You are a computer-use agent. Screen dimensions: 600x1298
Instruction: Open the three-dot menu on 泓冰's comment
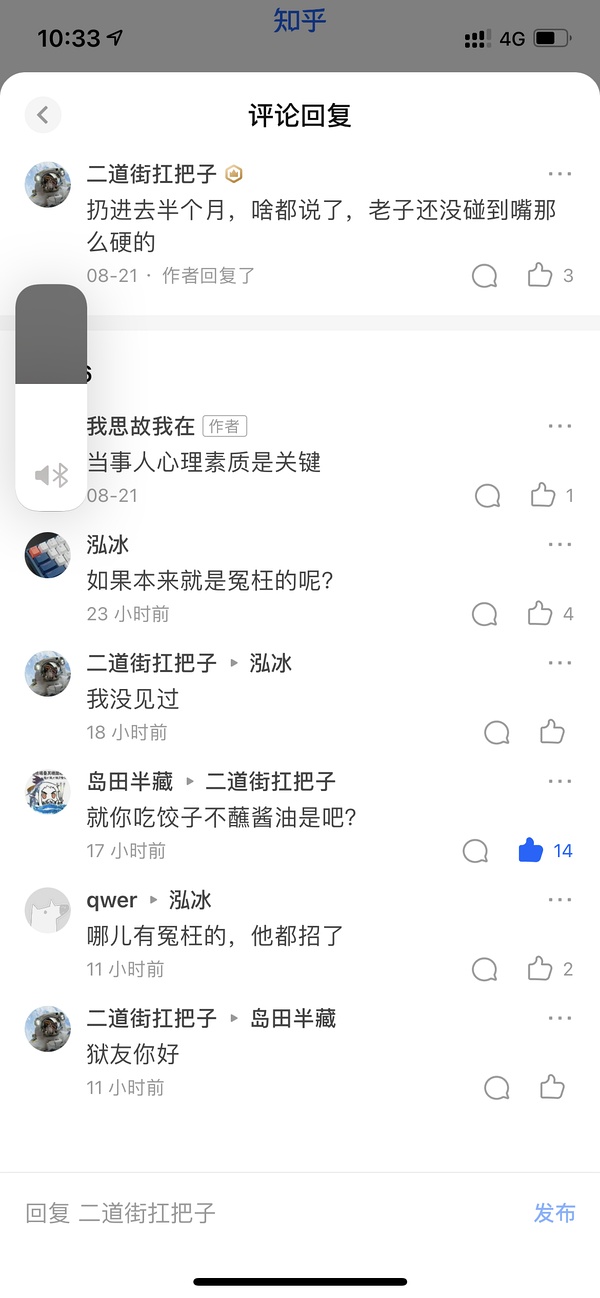[560, 545]
